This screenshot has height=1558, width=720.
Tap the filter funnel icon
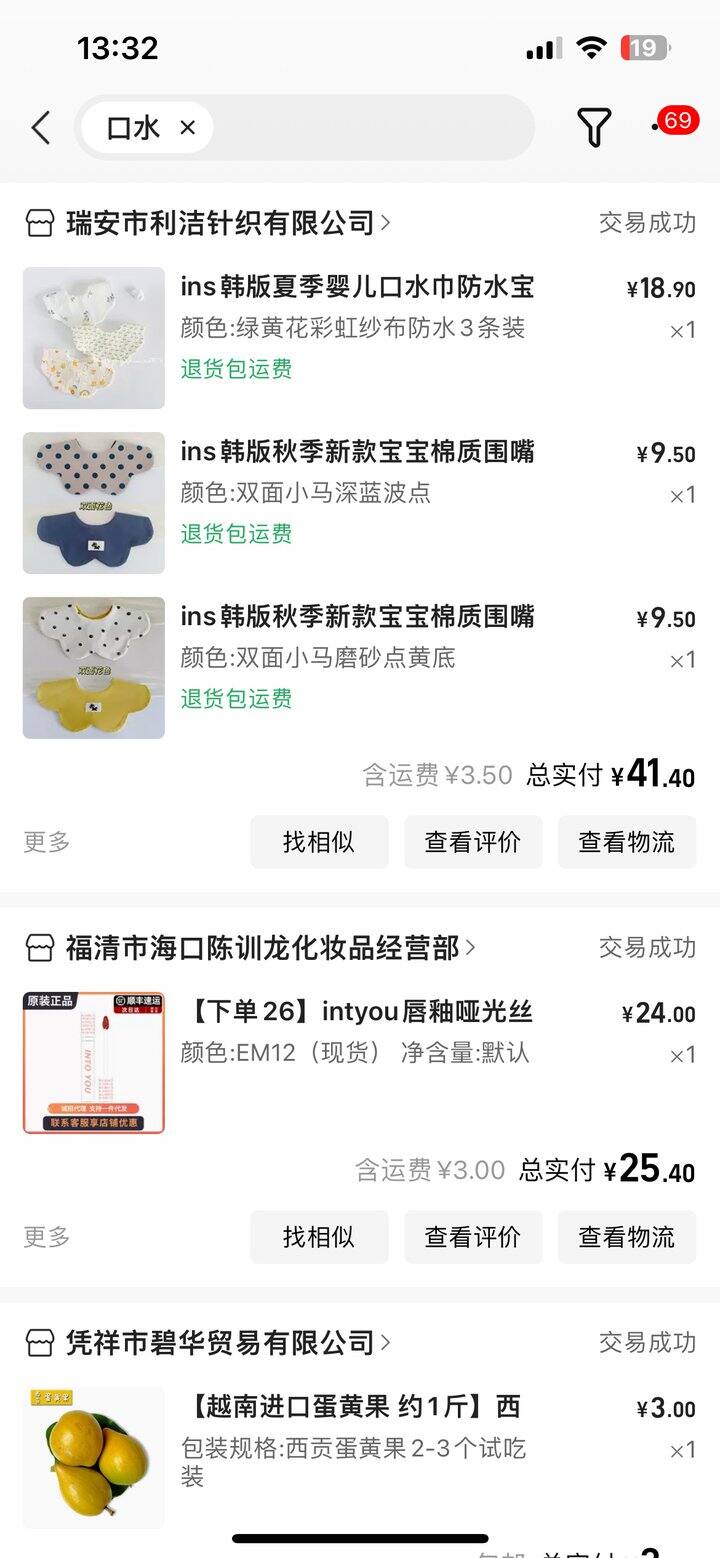593,127
